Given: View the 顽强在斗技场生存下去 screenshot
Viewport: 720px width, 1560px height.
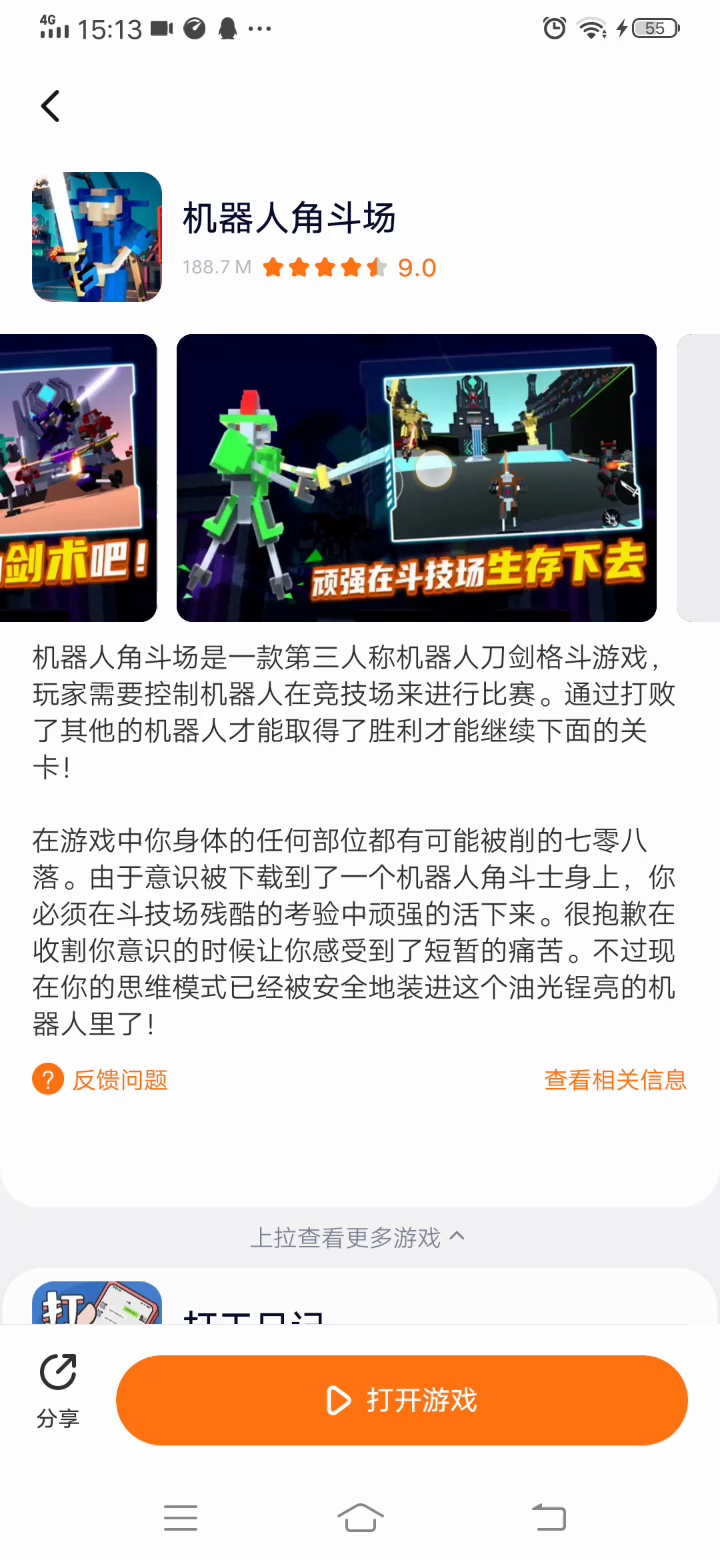Looking at the screenshot, I should click(x=416, y=478).
